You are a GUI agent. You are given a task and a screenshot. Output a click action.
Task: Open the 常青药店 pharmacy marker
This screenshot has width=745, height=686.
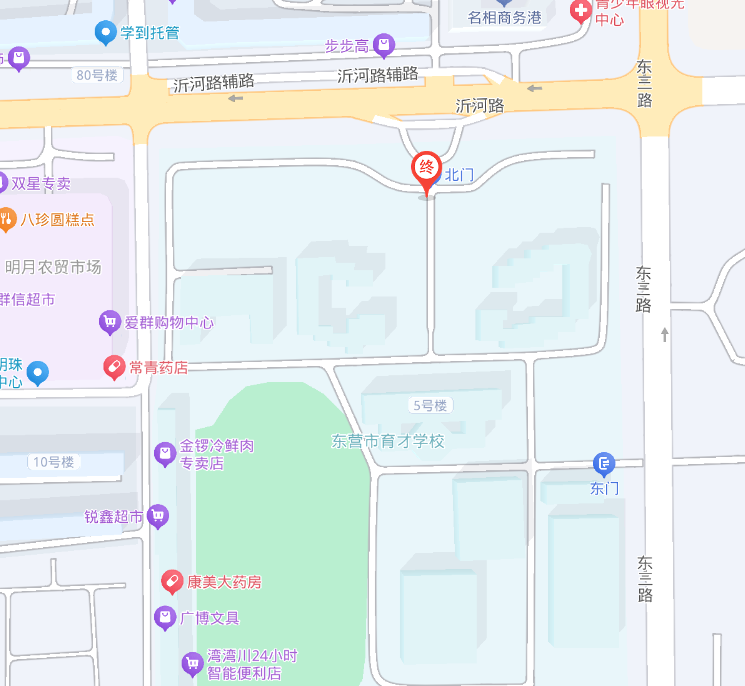point(115,367)
